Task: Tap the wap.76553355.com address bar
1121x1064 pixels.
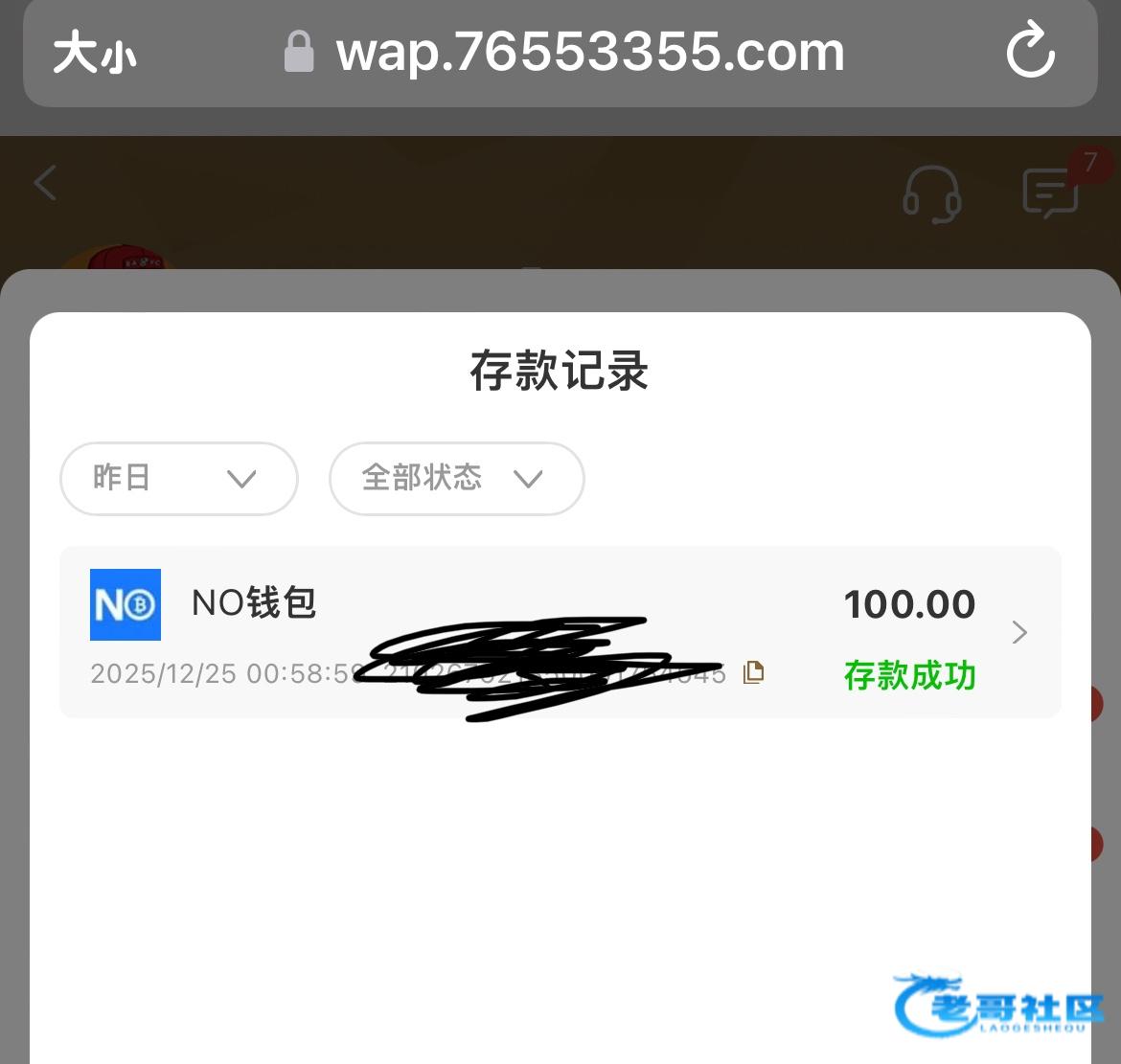Action: (x=589, y=53)
